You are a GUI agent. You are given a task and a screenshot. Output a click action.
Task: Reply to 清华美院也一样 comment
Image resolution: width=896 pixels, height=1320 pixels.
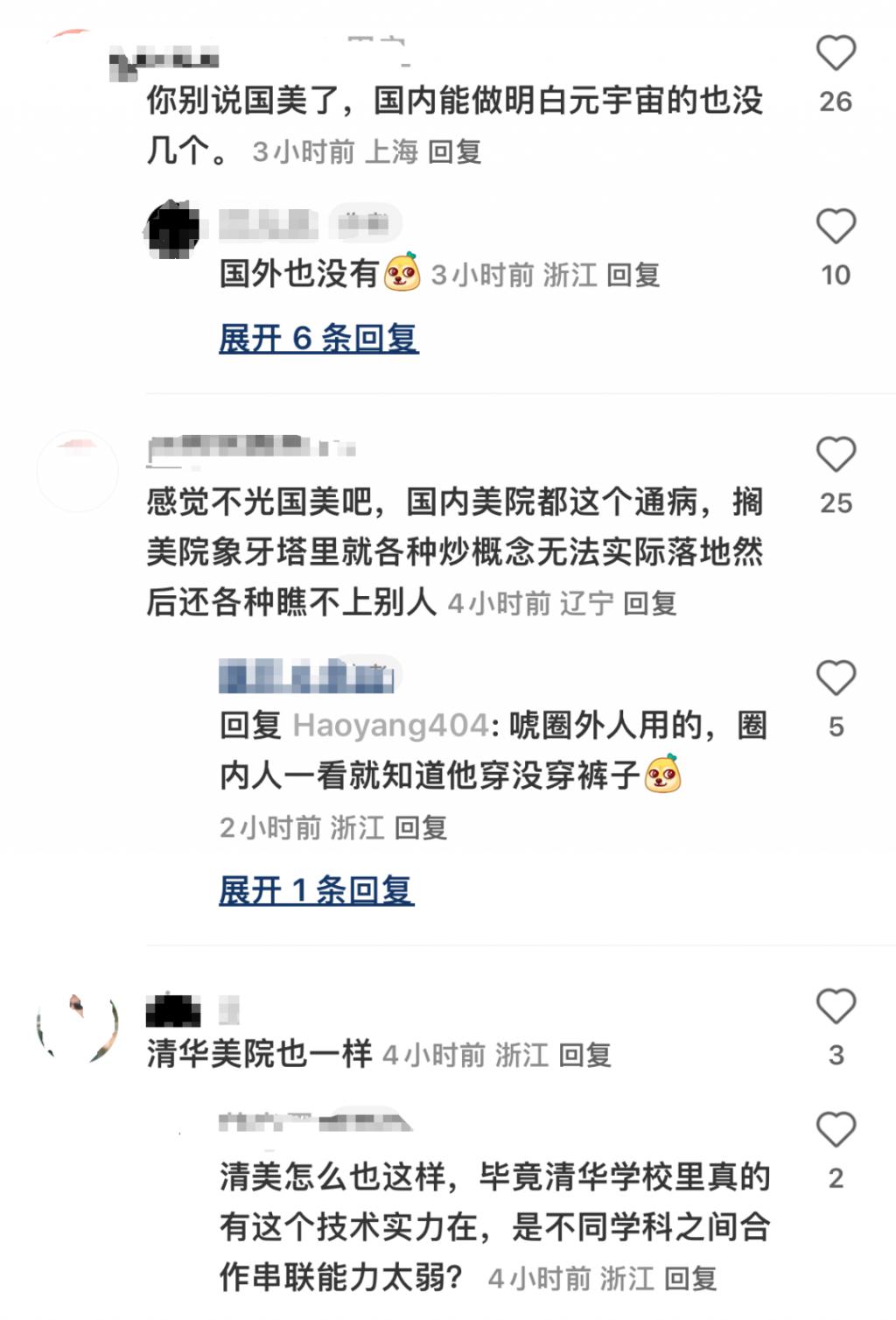(x=584, y=1056)
